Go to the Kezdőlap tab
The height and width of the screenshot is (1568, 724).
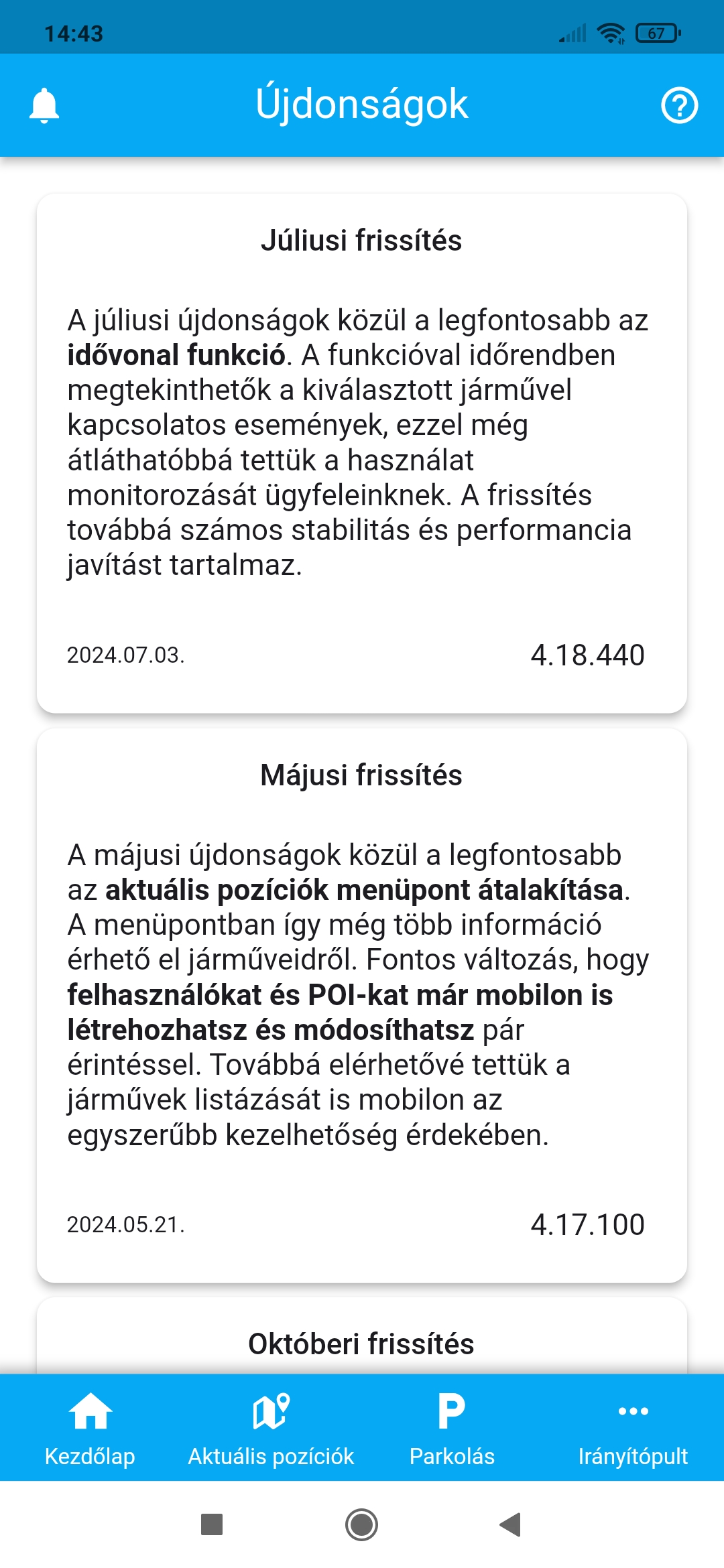pyautogui.click(x=90, y=1427)
